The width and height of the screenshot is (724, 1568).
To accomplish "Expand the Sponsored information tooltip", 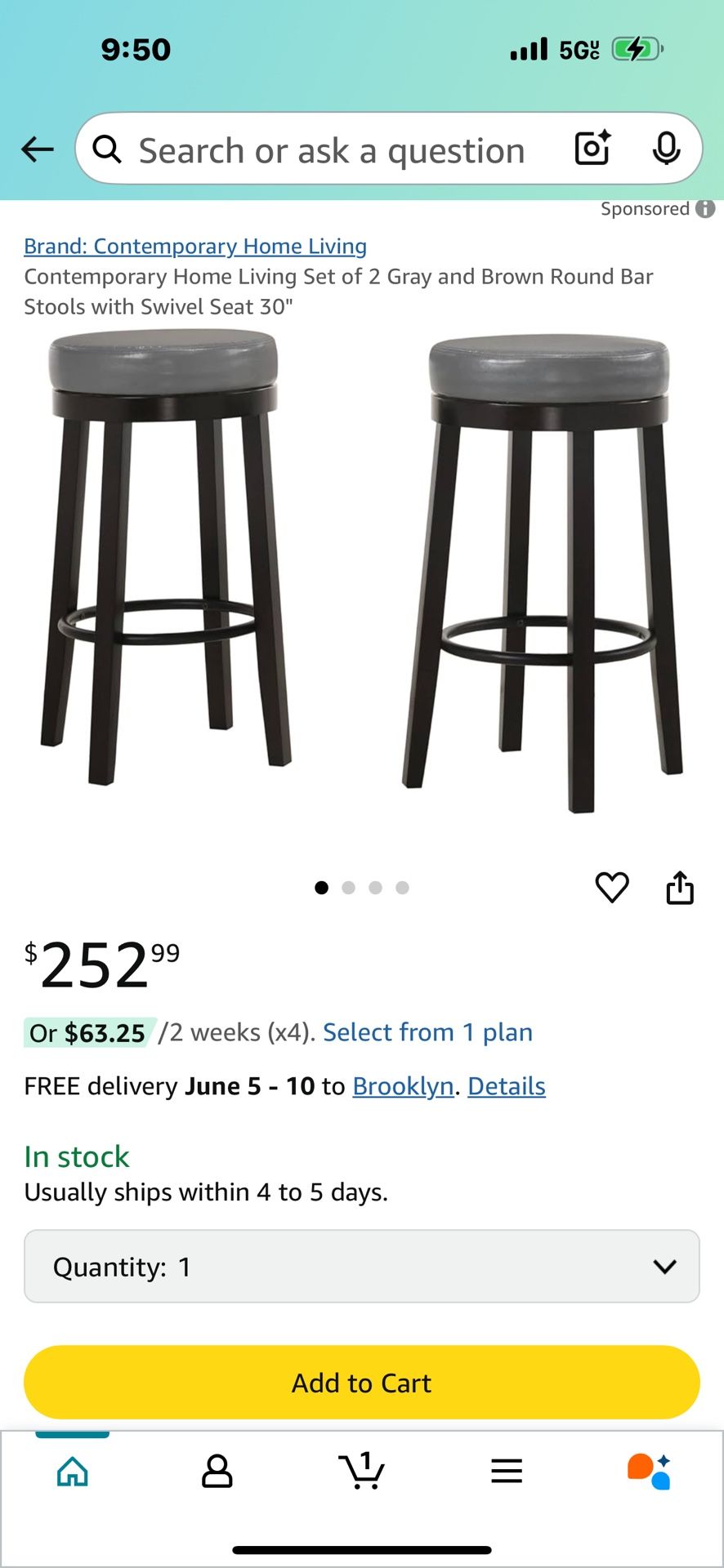I will pos(704,210).
